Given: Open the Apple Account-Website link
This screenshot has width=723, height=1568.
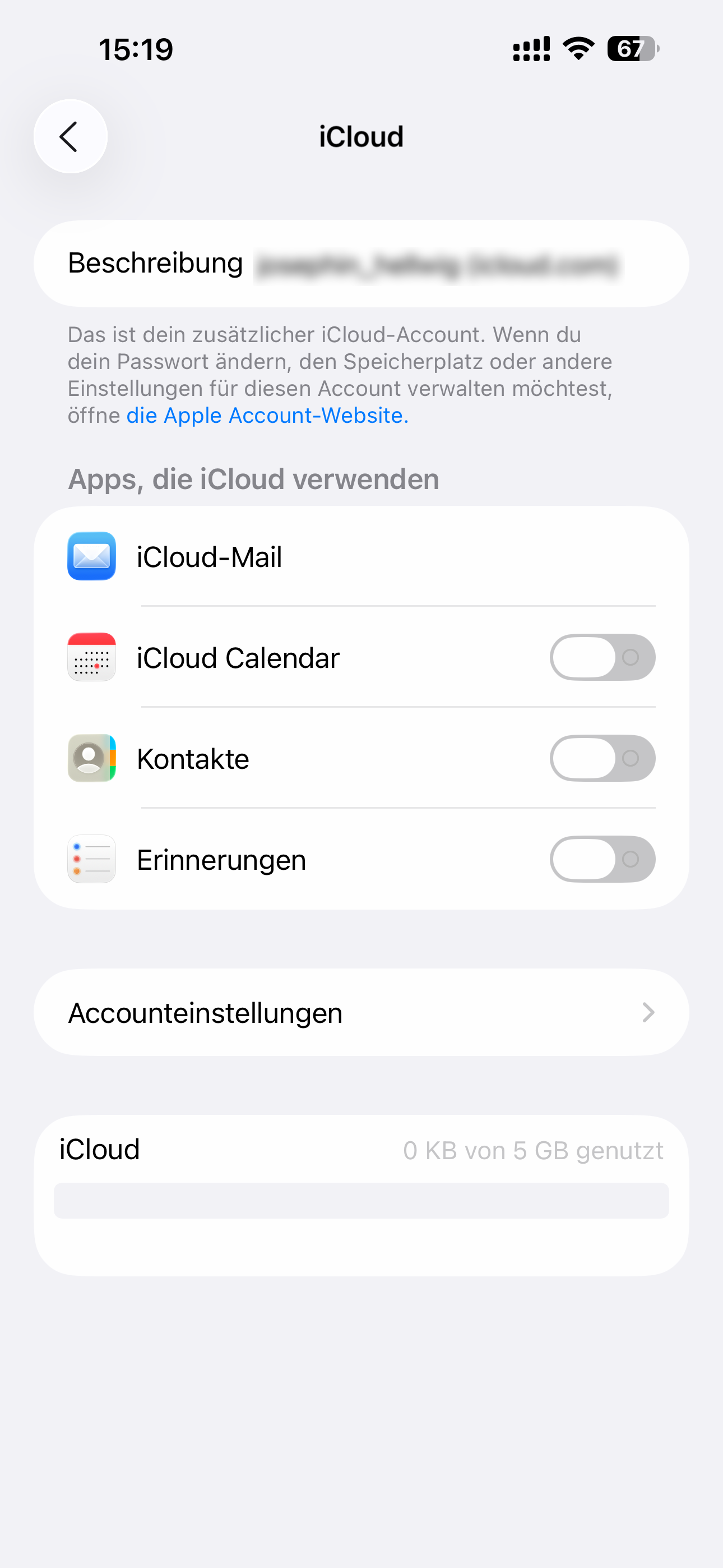Looking at the screenshot, I should click(267, 416).
